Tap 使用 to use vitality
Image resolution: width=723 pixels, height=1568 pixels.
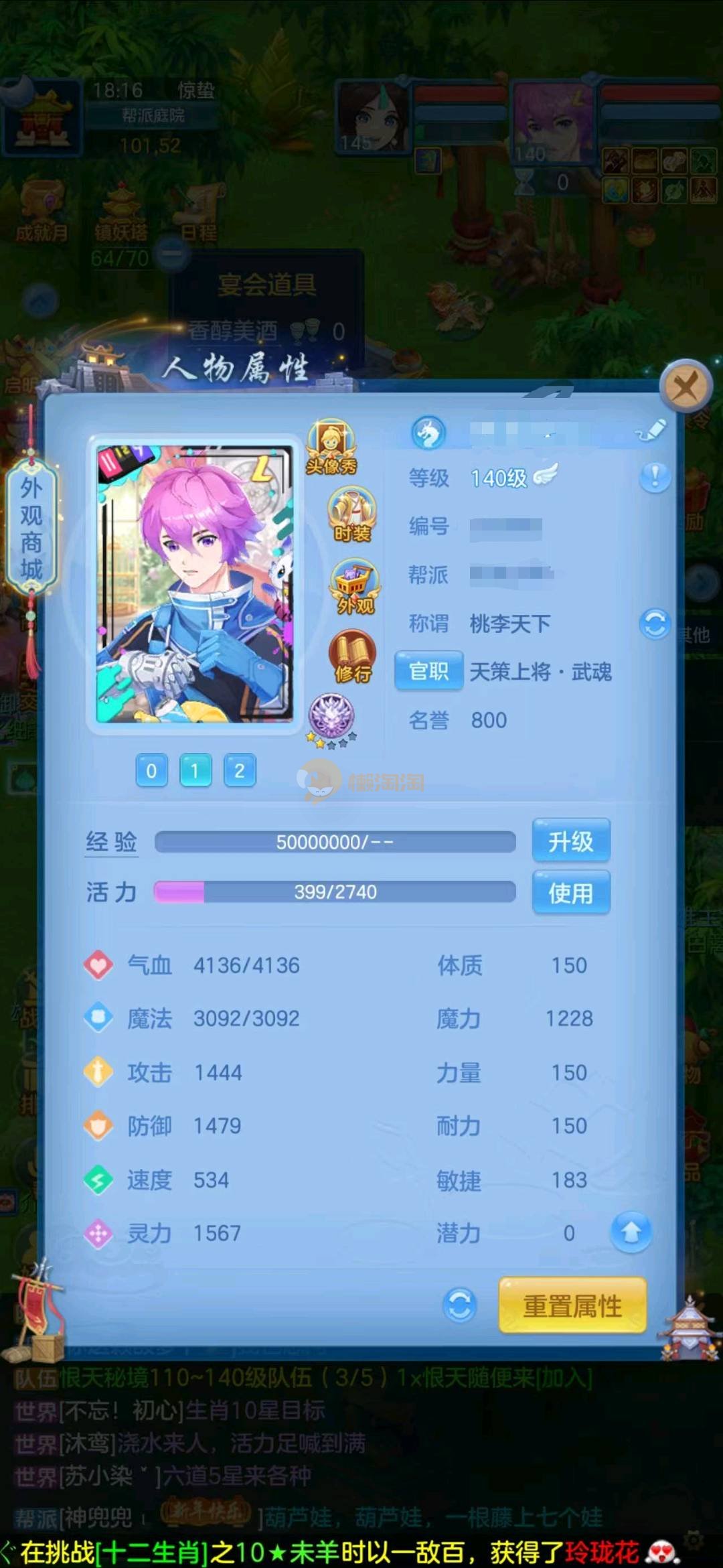pos(571,893)
